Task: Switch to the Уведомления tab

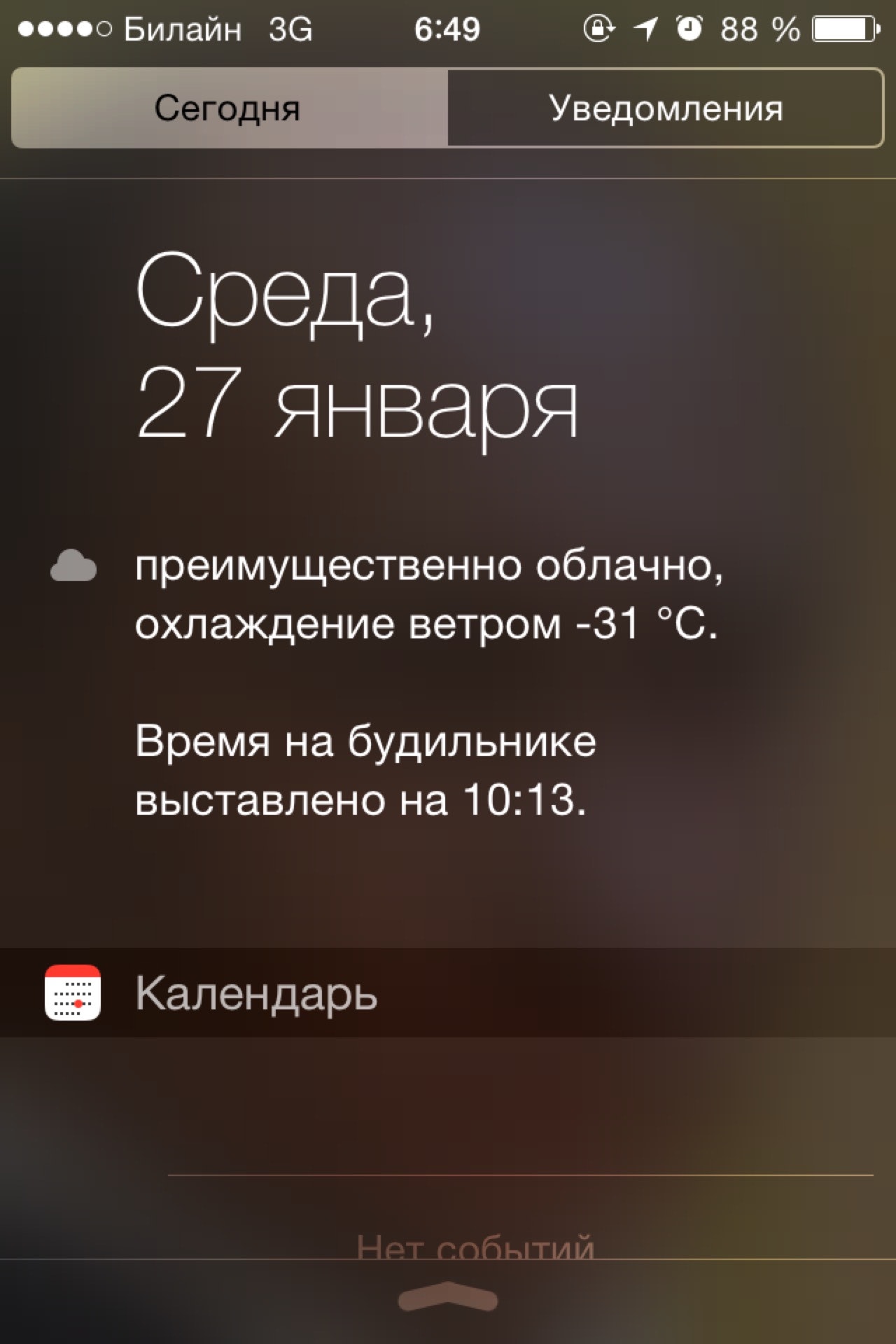Action: coord(665,108)
